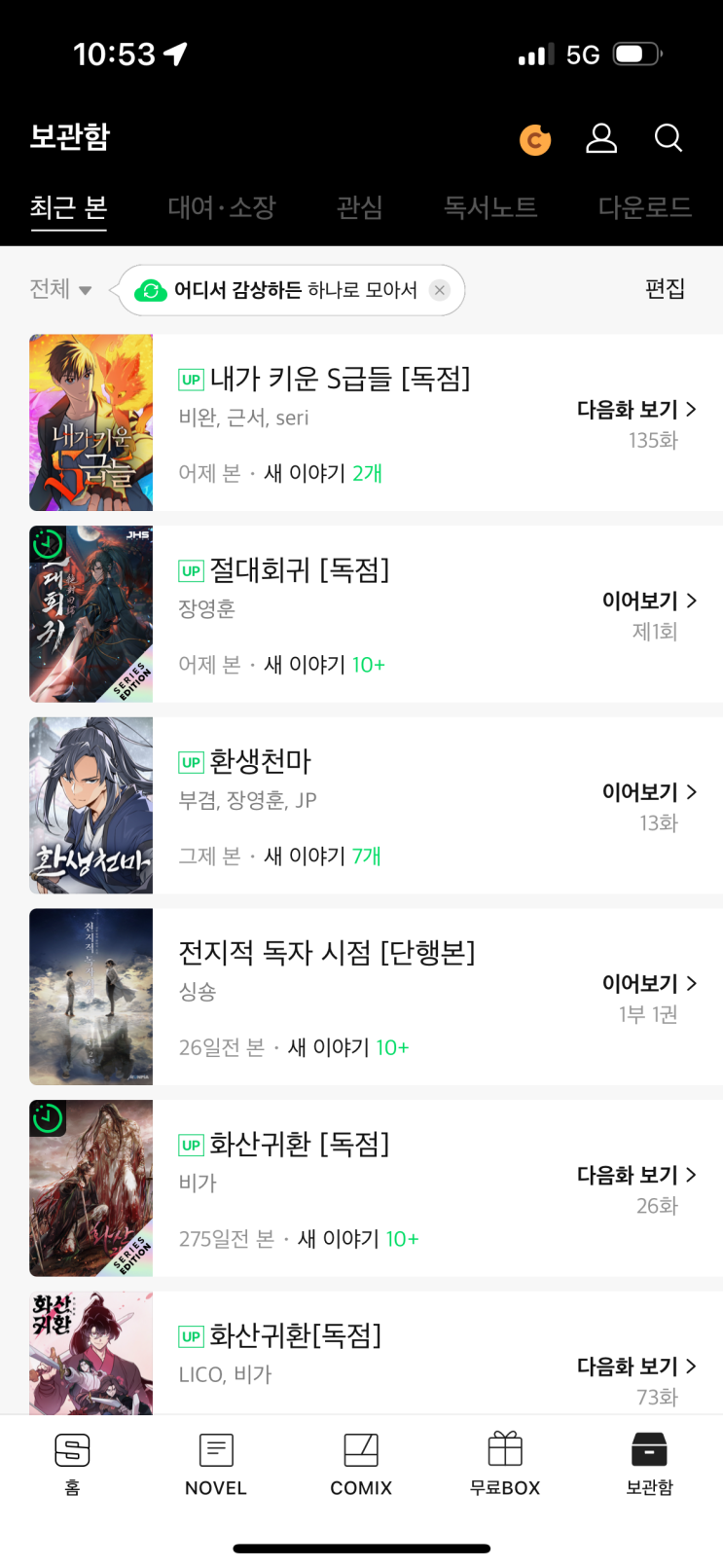Open the search magnifier icon
This screenshot has height=1568, width=723.
click(x=668, y=138)
